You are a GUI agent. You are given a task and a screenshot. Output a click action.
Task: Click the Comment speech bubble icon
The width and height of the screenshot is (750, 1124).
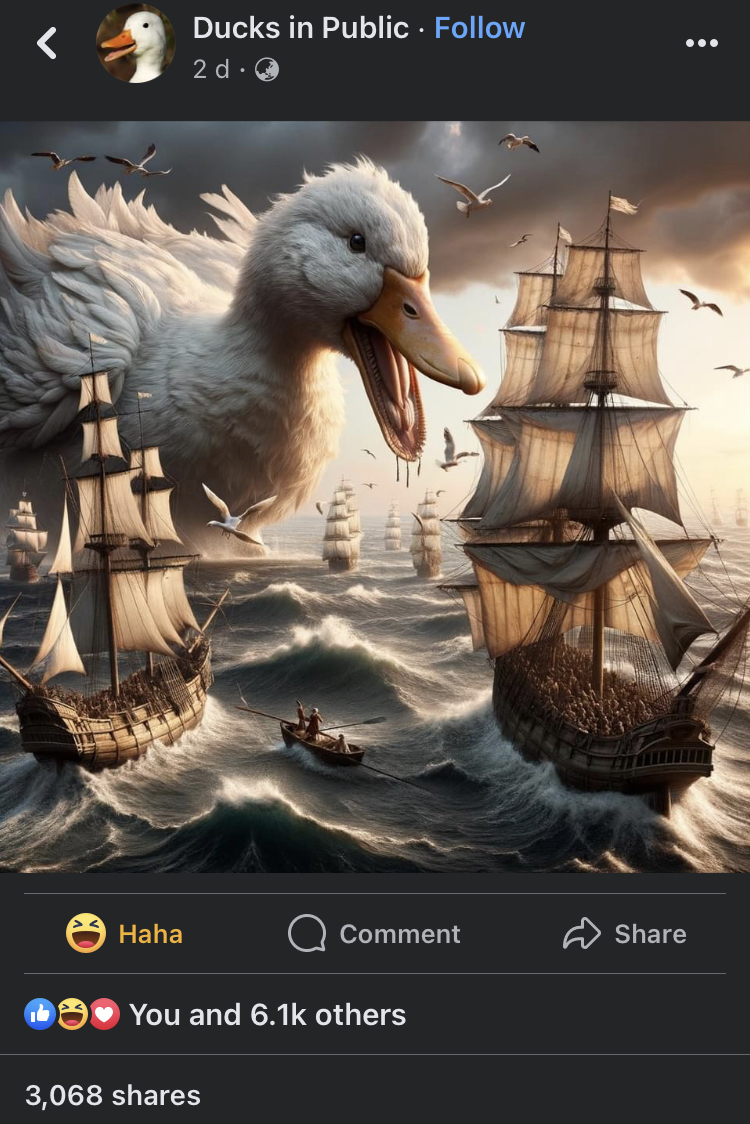tap(305, 933)
